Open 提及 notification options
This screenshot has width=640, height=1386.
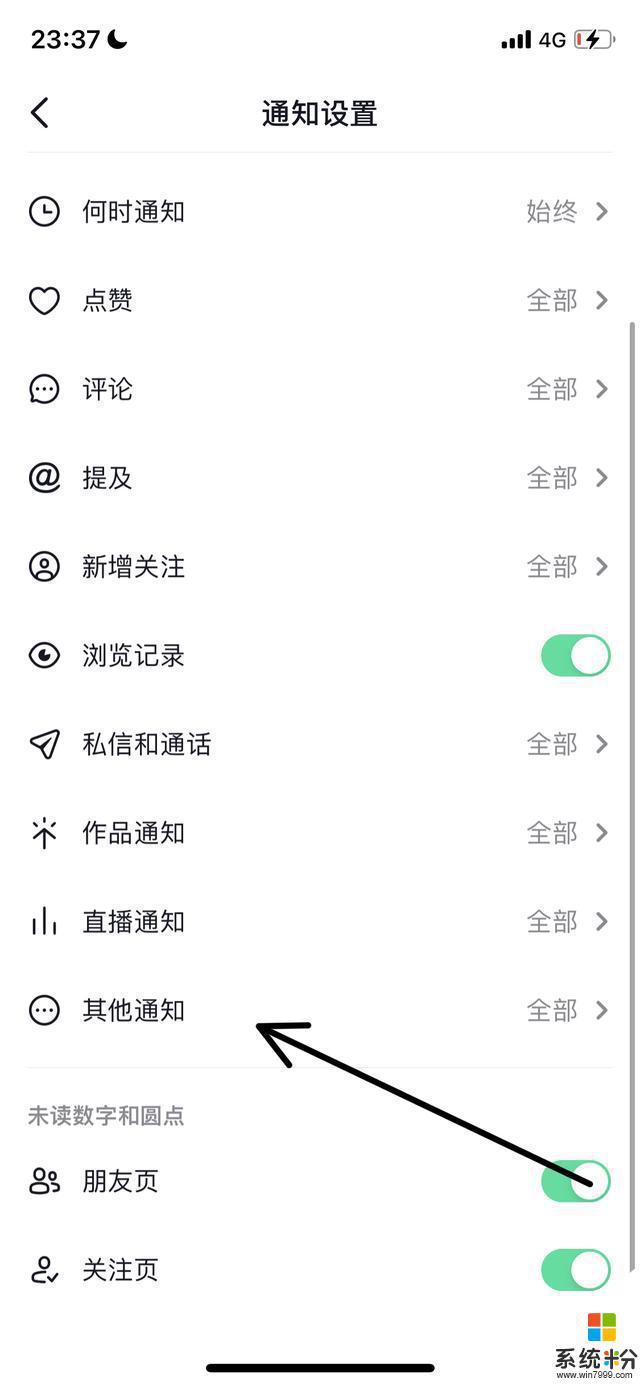point(318,478)
